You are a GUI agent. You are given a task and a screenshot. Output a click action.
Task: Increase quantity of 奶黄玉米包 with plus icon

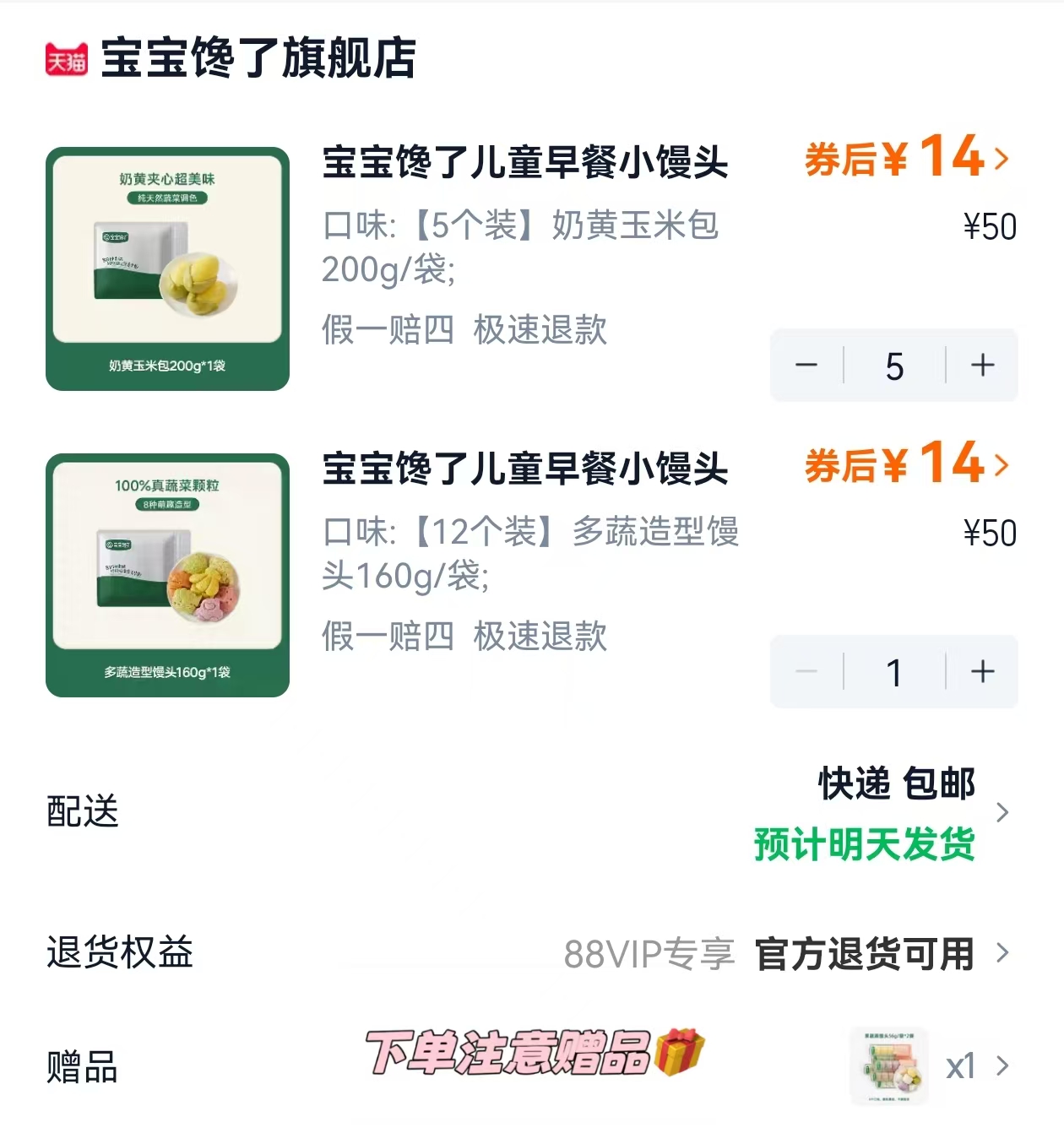click(x=982, y=366)
